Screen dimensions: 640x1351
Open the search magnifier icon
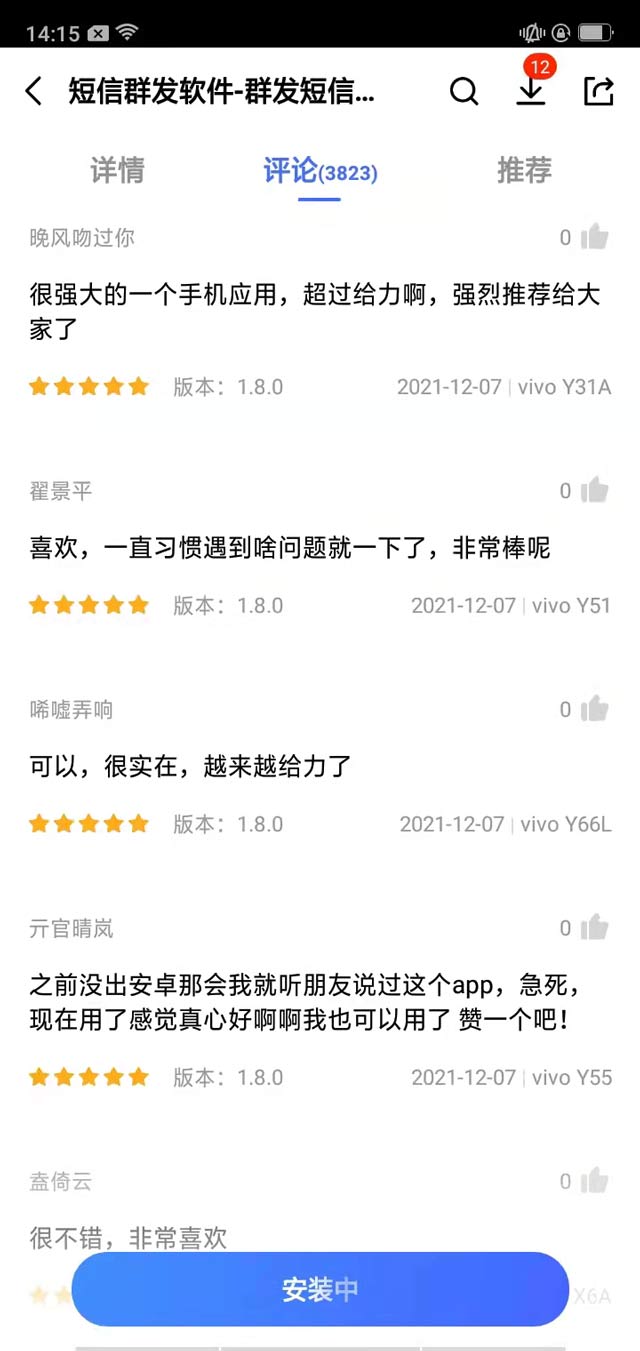(464, 92)
